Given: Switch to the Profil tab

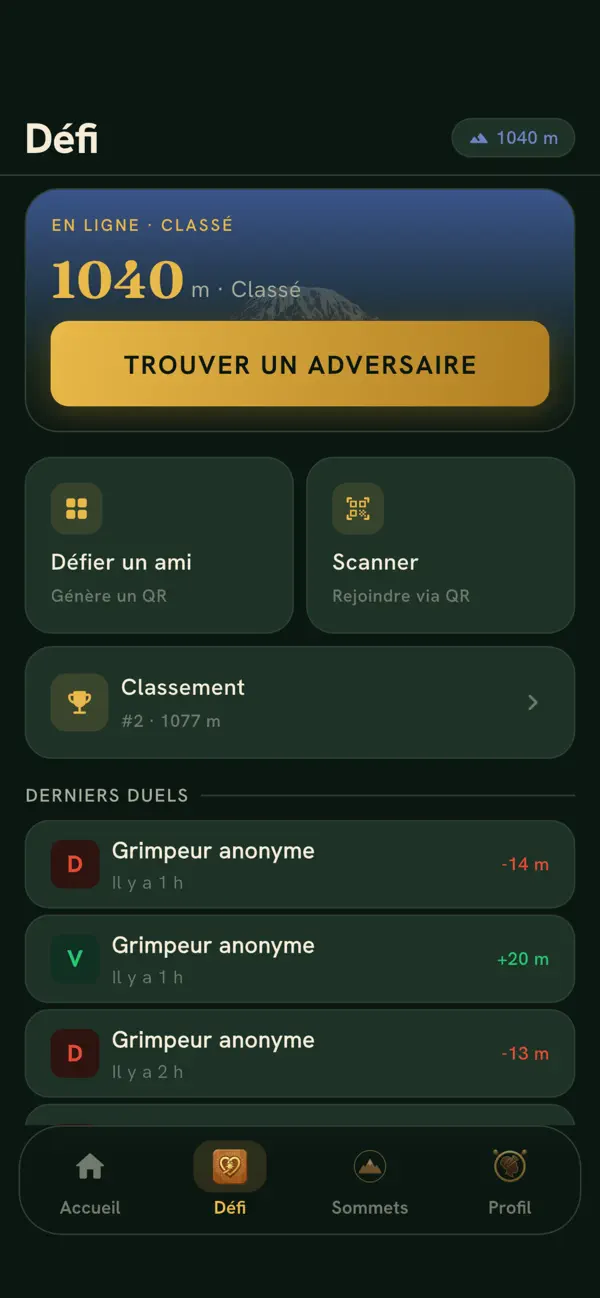Looking at the screenshot, I should 510,1183.
